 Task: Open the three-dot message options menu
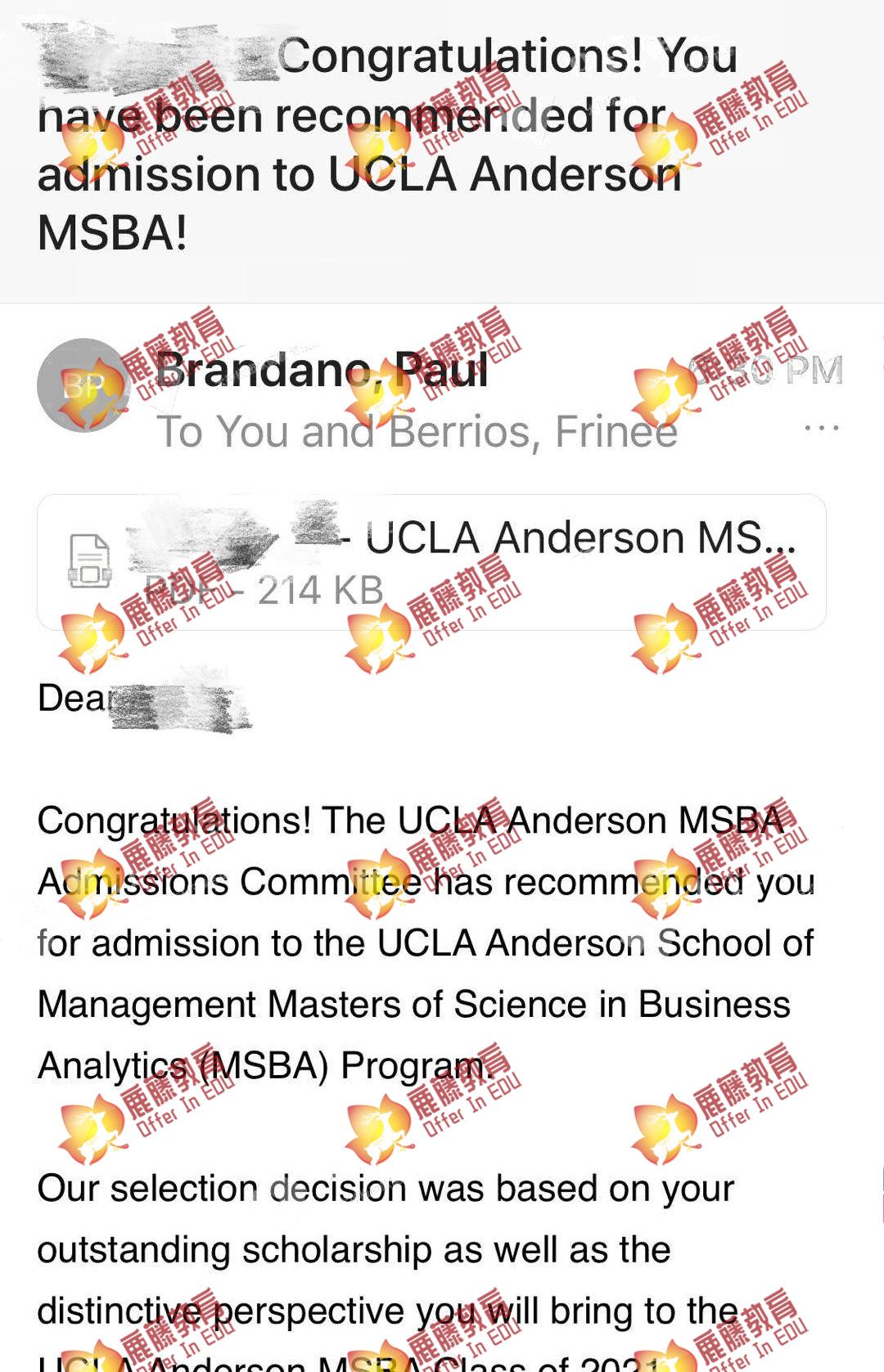(x=821, y=428)
